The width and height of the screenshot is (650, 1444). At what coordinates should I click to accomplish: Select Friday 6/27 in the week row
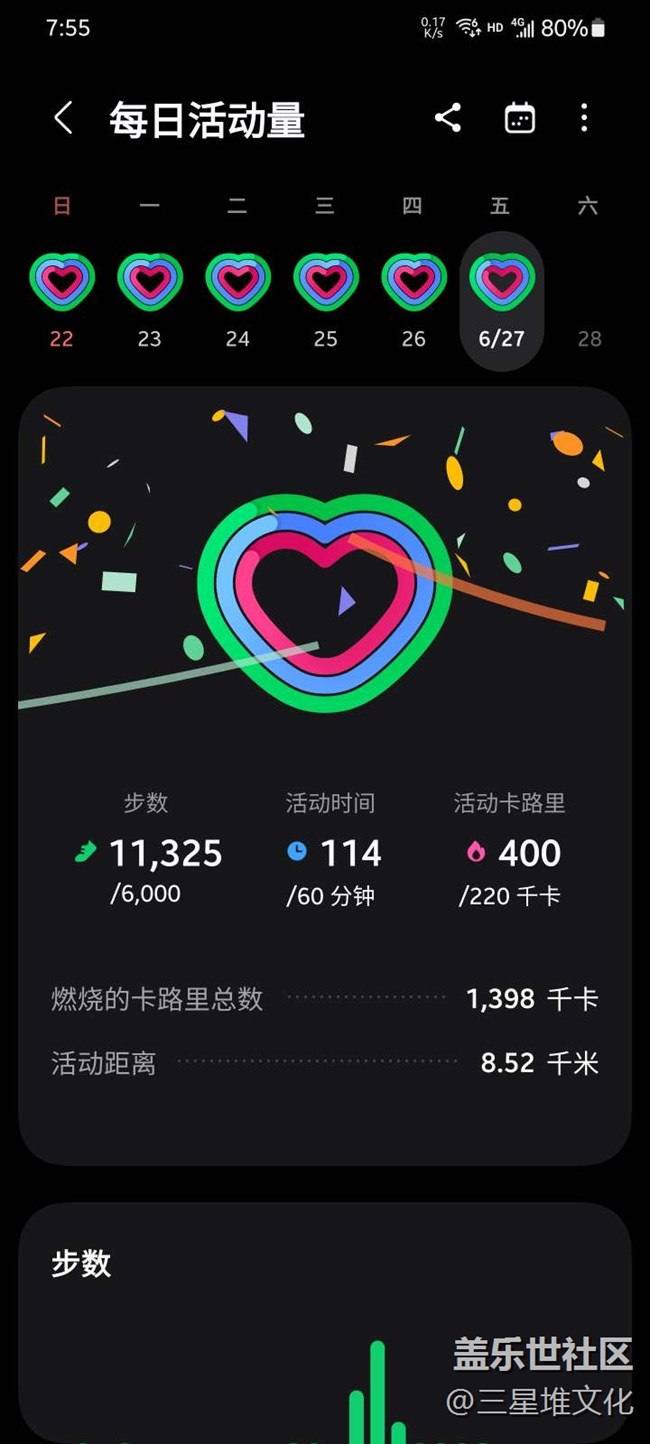click(x=502, y=301)
